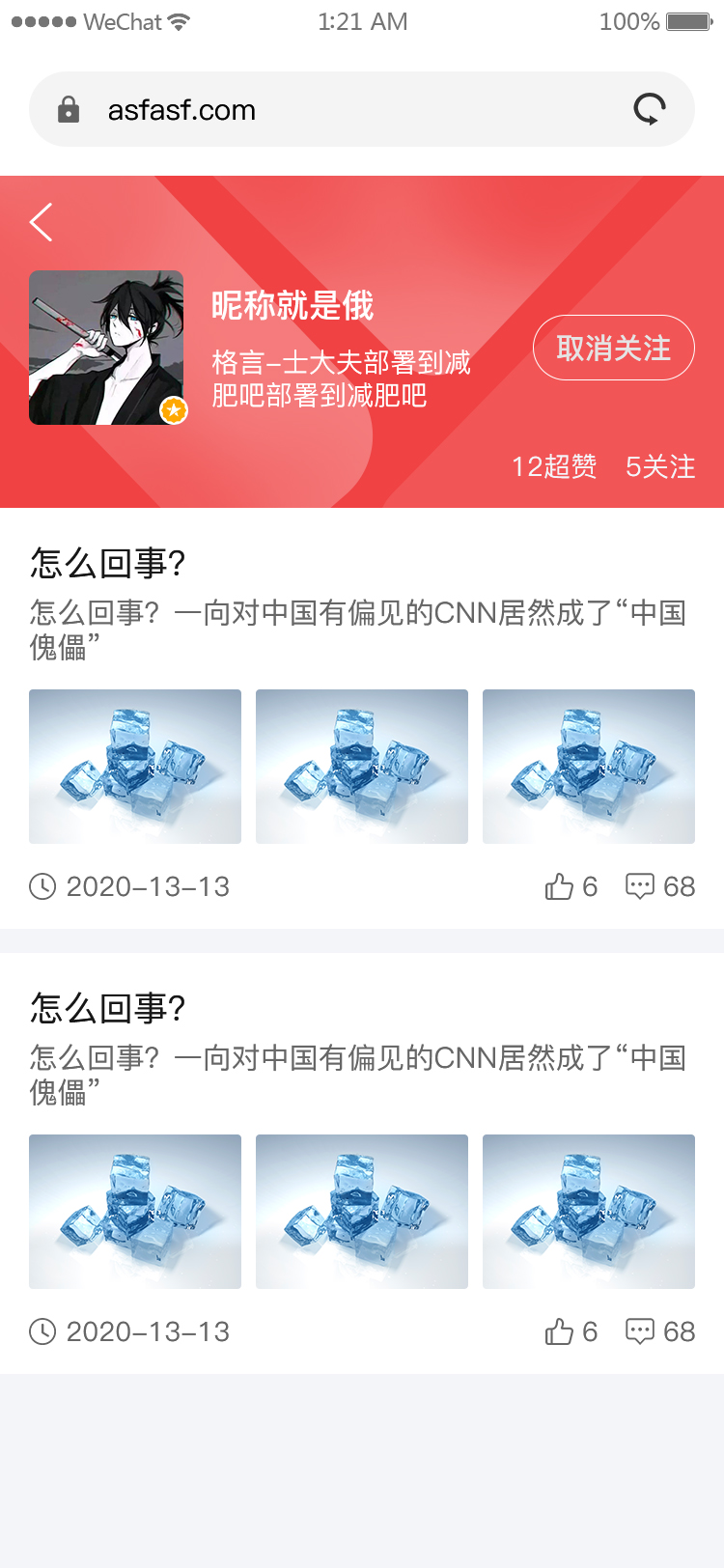Image resolution: width=724 pixels, height=1568 pixels.
Task: Go back using the white arrow
Action: (x=42, y=223)
